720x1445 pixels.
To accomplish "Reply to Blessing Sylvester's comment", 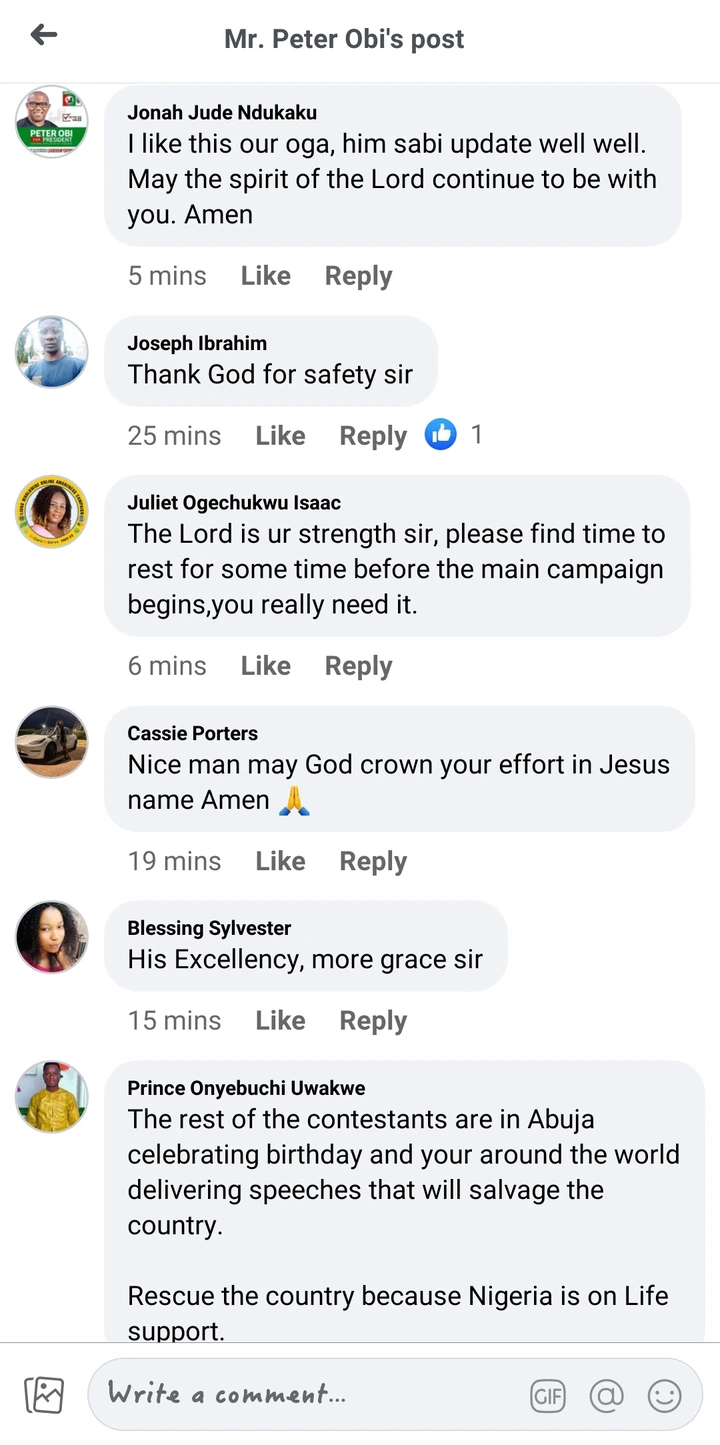I will 373,1021.
